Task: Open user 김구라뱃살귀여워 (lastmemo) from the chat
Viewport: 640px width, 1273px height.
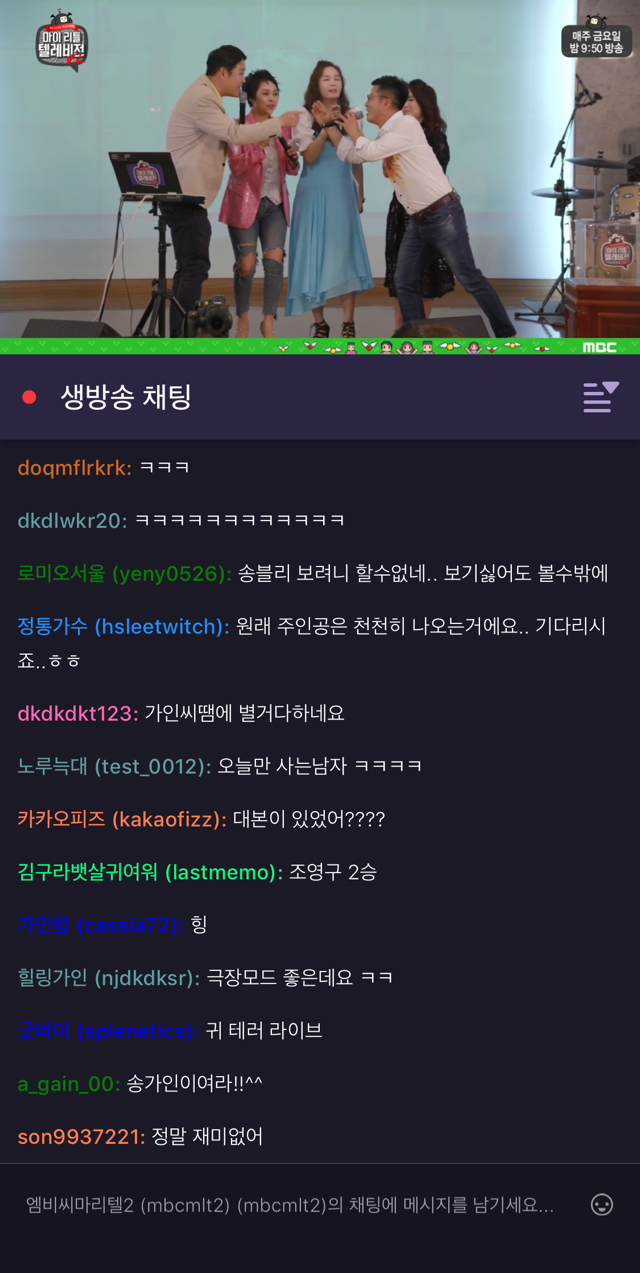Action: 149,872
